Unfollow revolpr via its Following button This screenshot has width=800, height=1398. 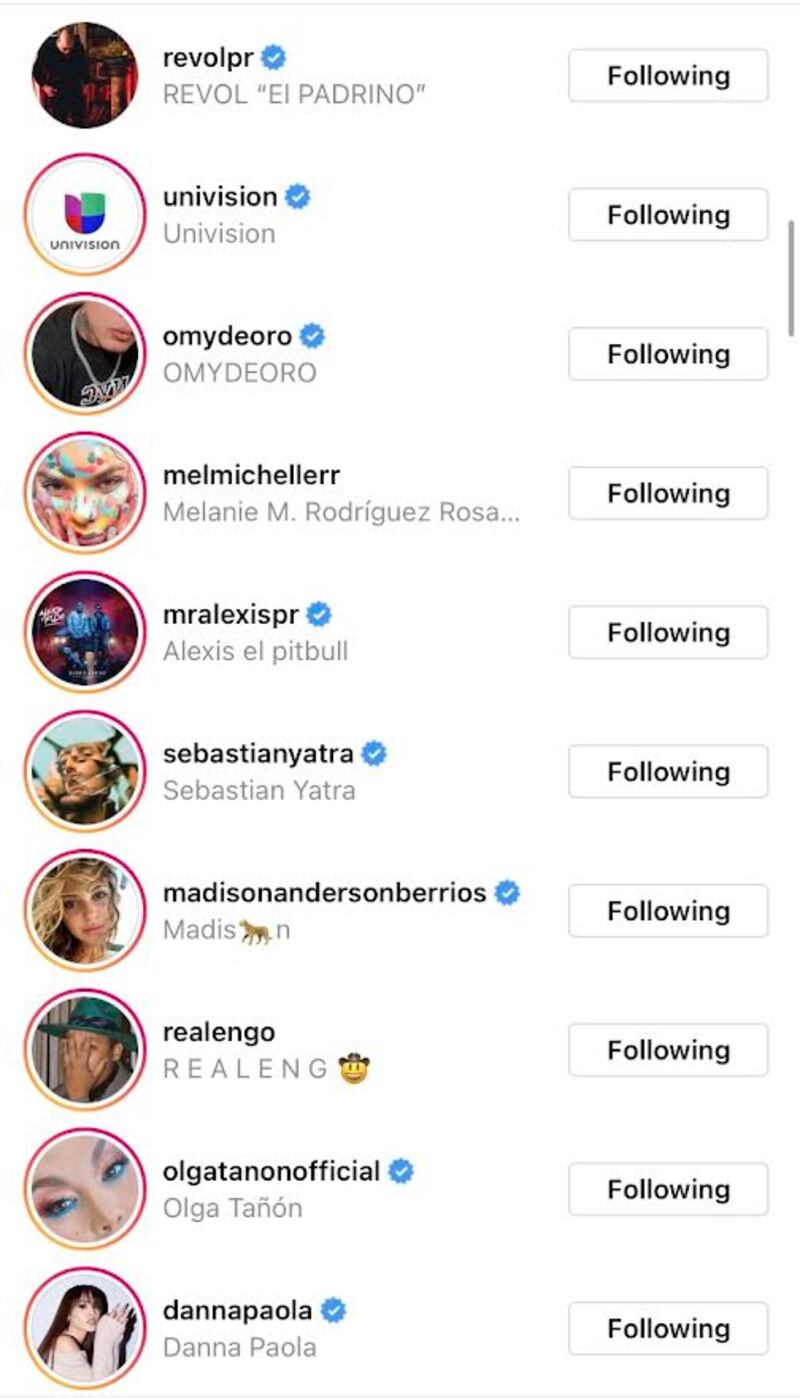(x=668, y=76)
